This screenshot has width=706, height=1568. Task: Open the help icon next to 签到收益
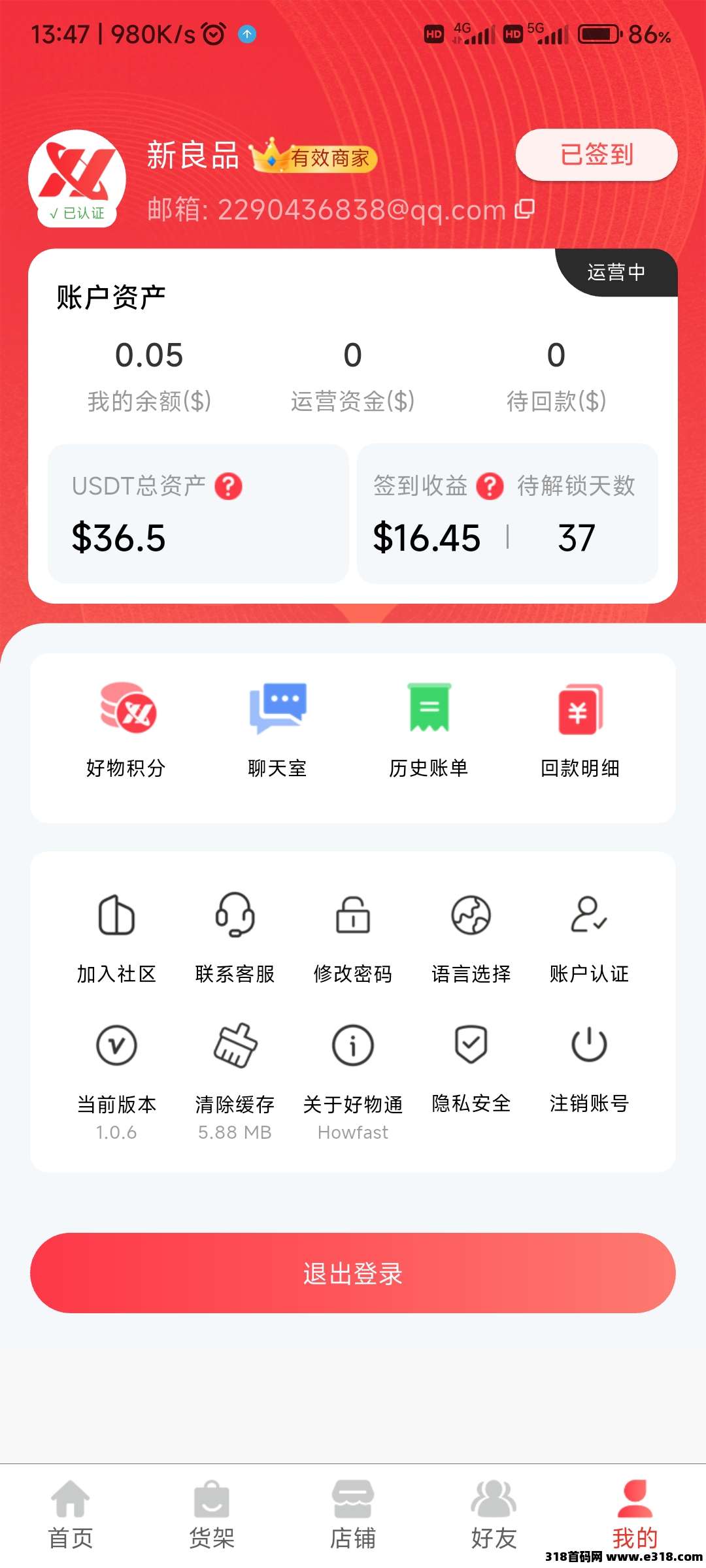coord(490,486)
